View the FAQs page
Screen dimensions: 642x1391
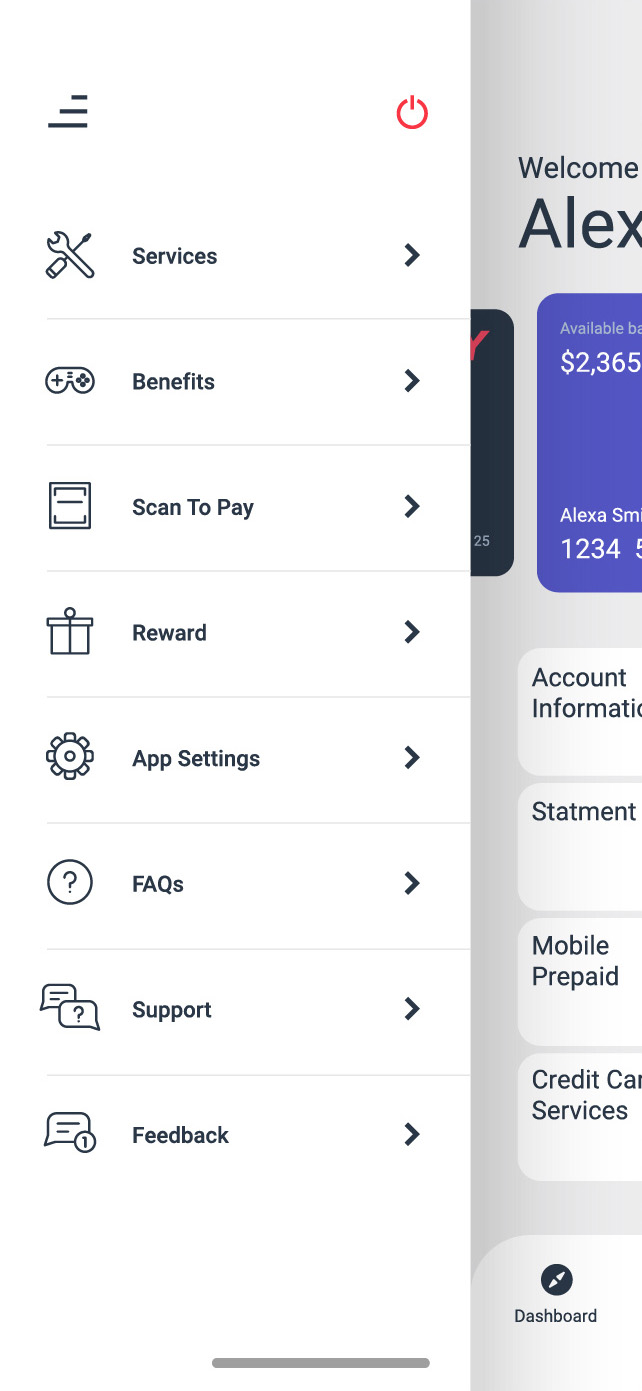point(235,885)
